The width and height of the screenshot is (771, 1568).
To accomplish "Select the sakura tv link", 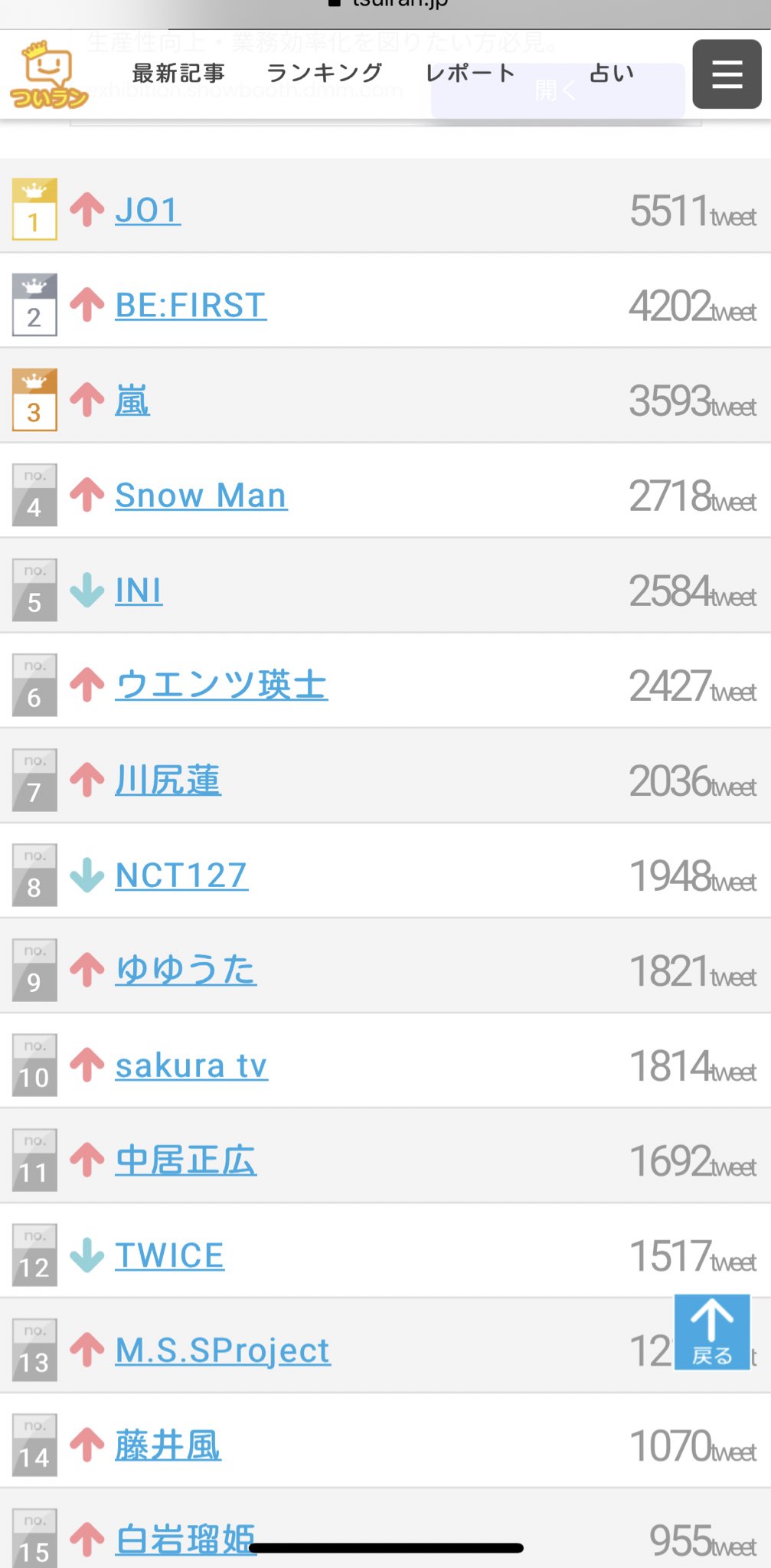I will point(191,1065).
